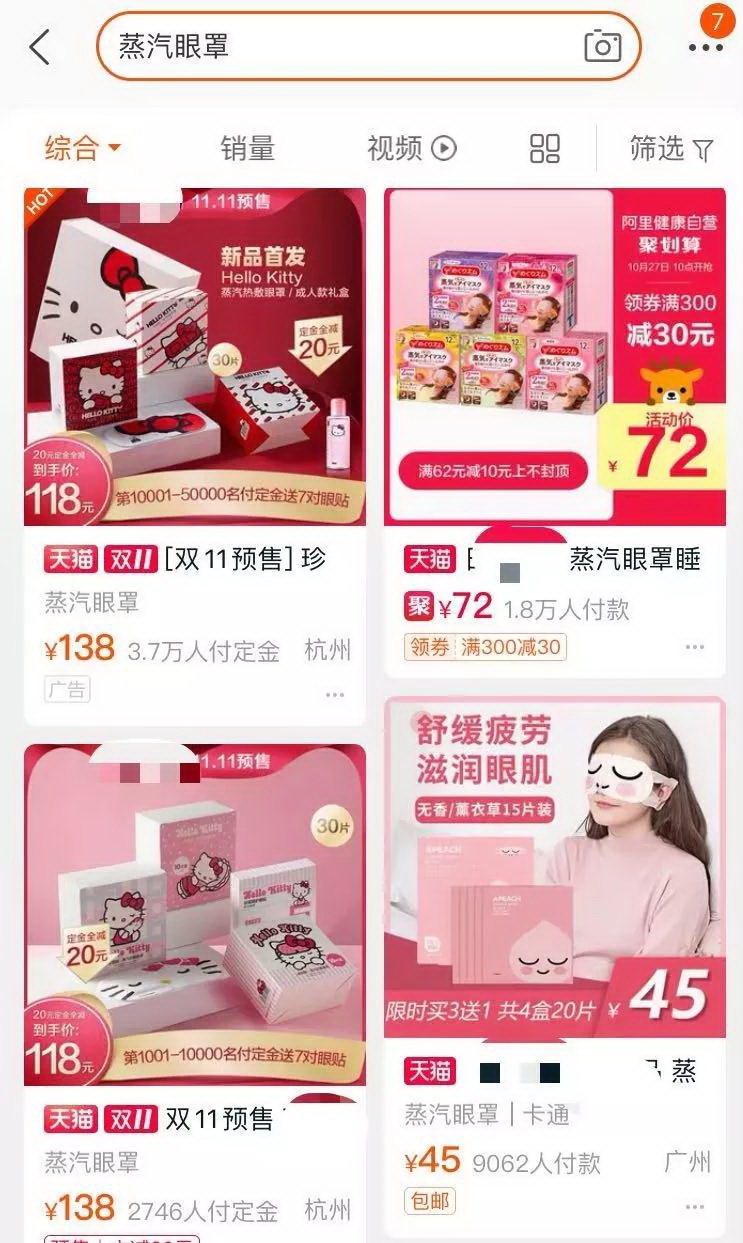Sort results by 销量

(247, 149)
